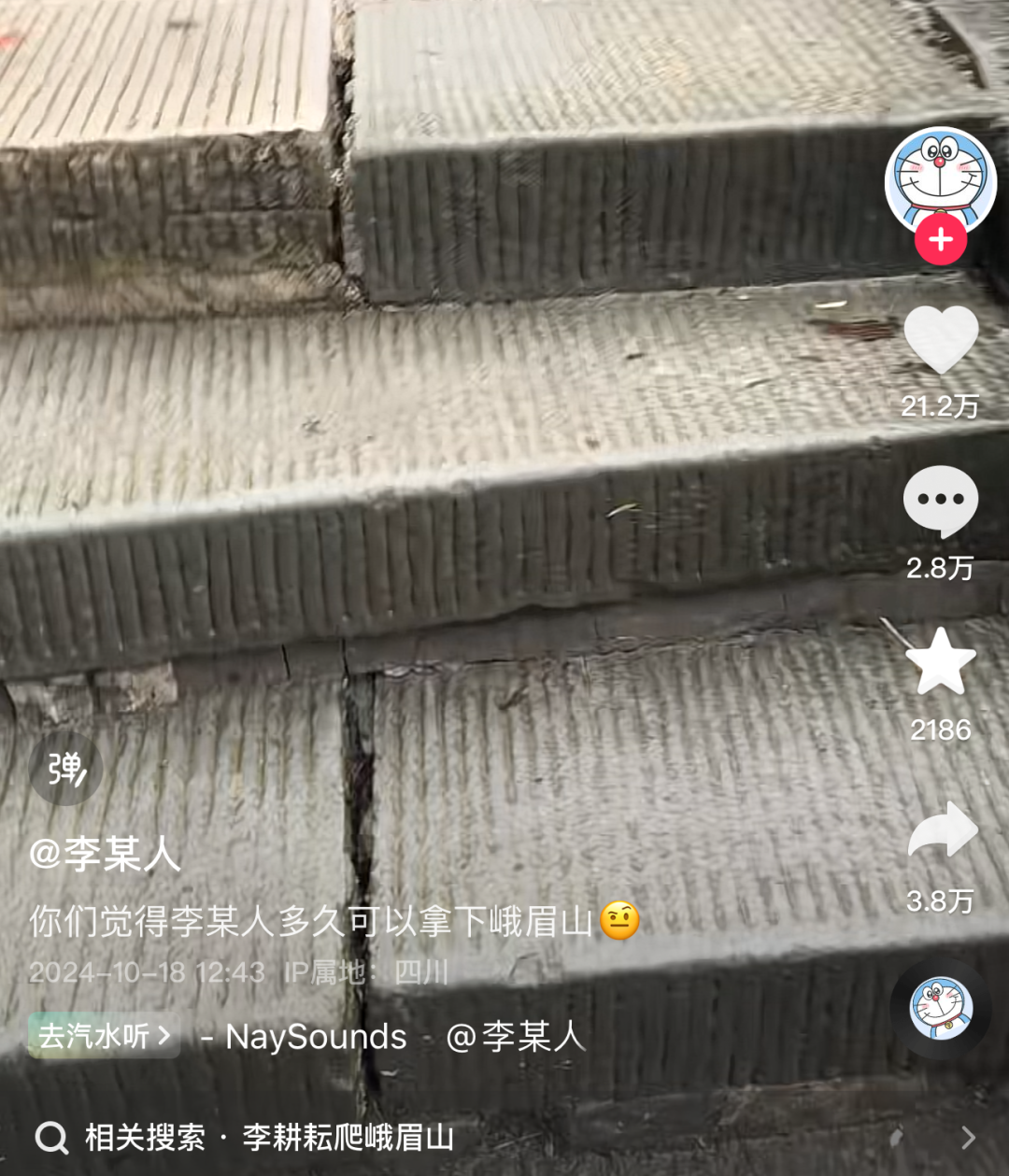
Task: Like the video with the heart icon
Action: point(942,339)
